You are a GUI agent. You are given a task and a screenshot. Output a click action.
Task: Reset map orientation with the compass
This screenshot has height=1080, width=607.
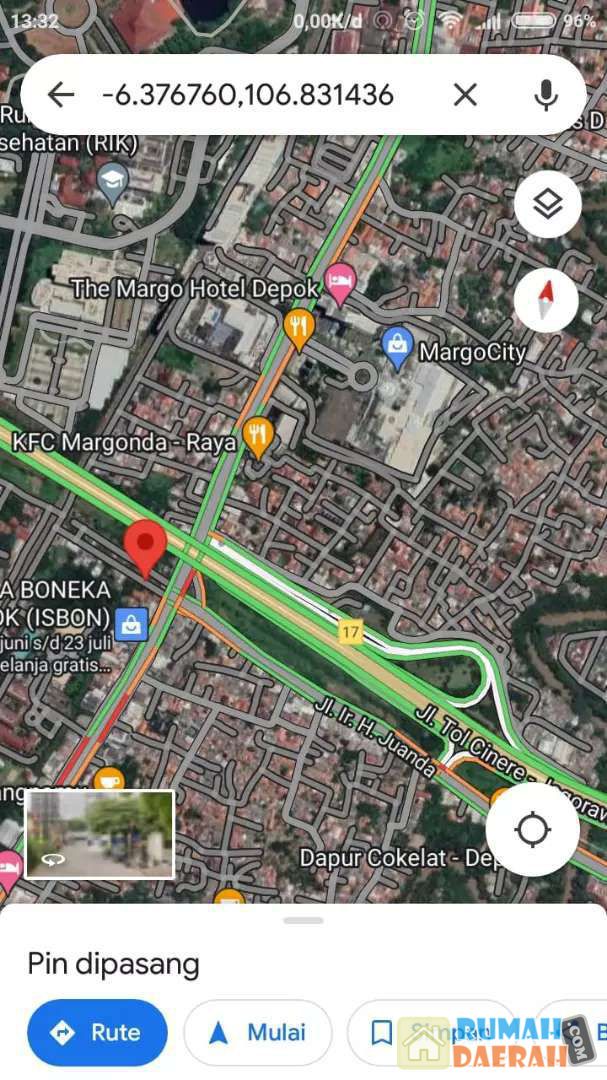click(546, 300)
